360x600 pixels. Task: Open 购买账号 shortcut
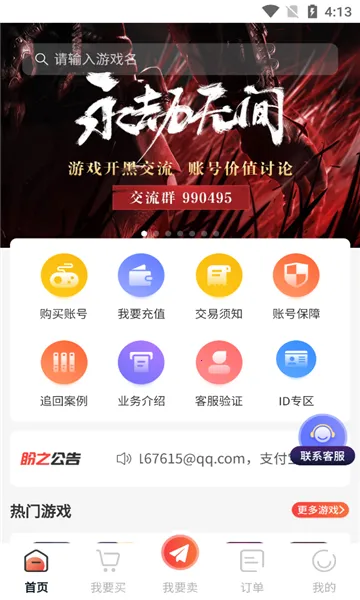point(64,287)
